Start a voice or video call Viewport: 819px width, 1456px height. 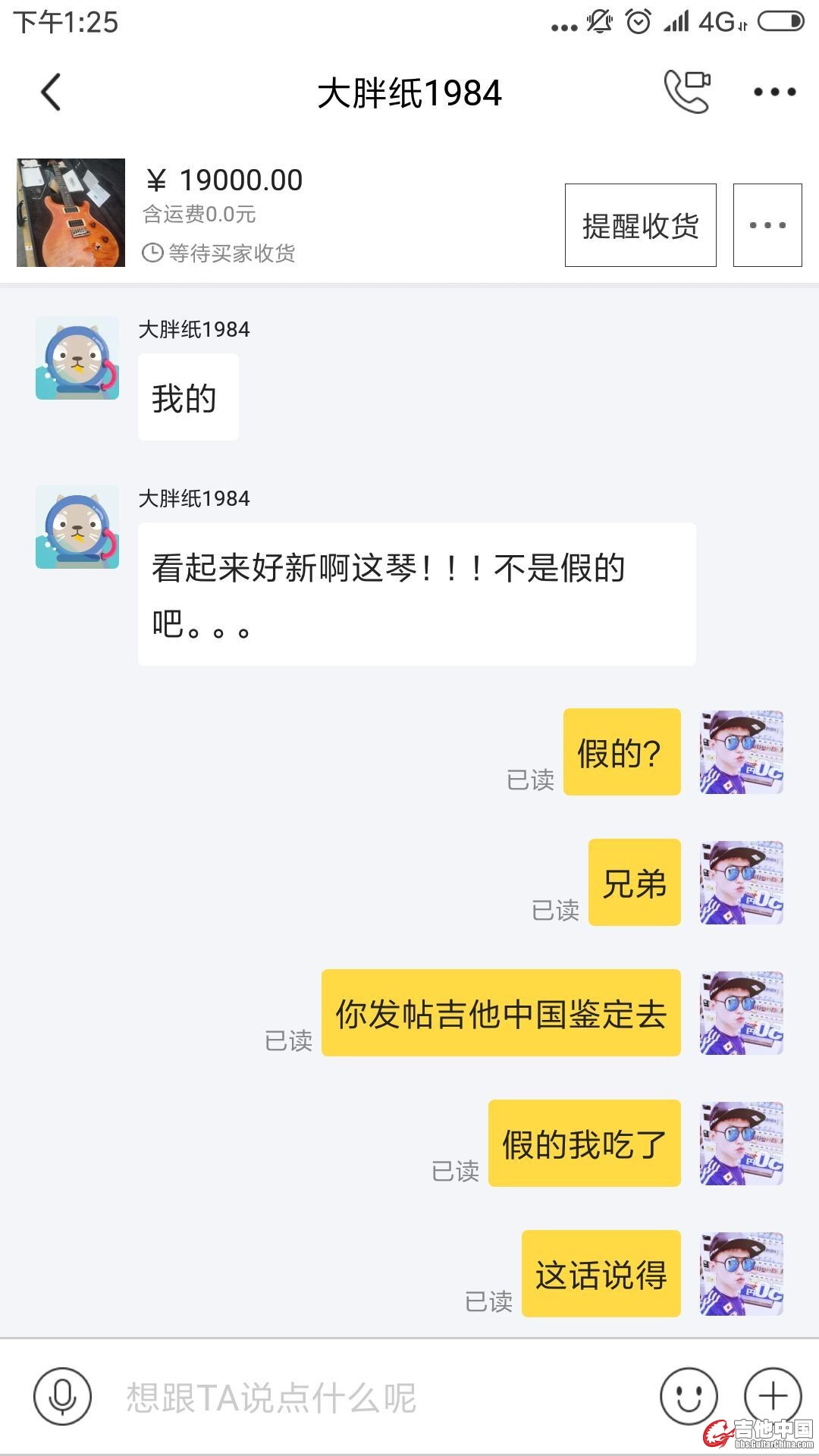click(x=687, y=92)
